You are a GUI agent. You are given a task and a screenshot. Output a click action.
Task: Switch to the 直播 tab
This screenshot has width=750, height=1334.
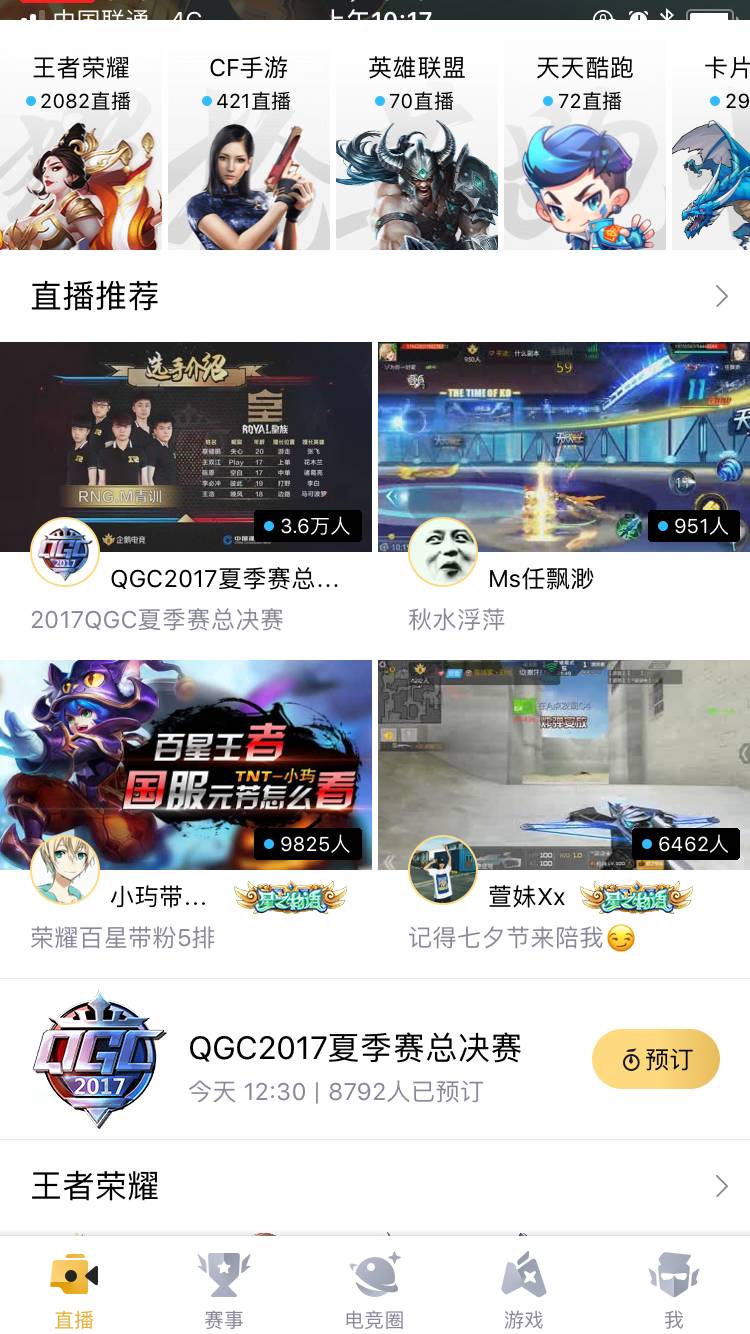point(75,1291)
